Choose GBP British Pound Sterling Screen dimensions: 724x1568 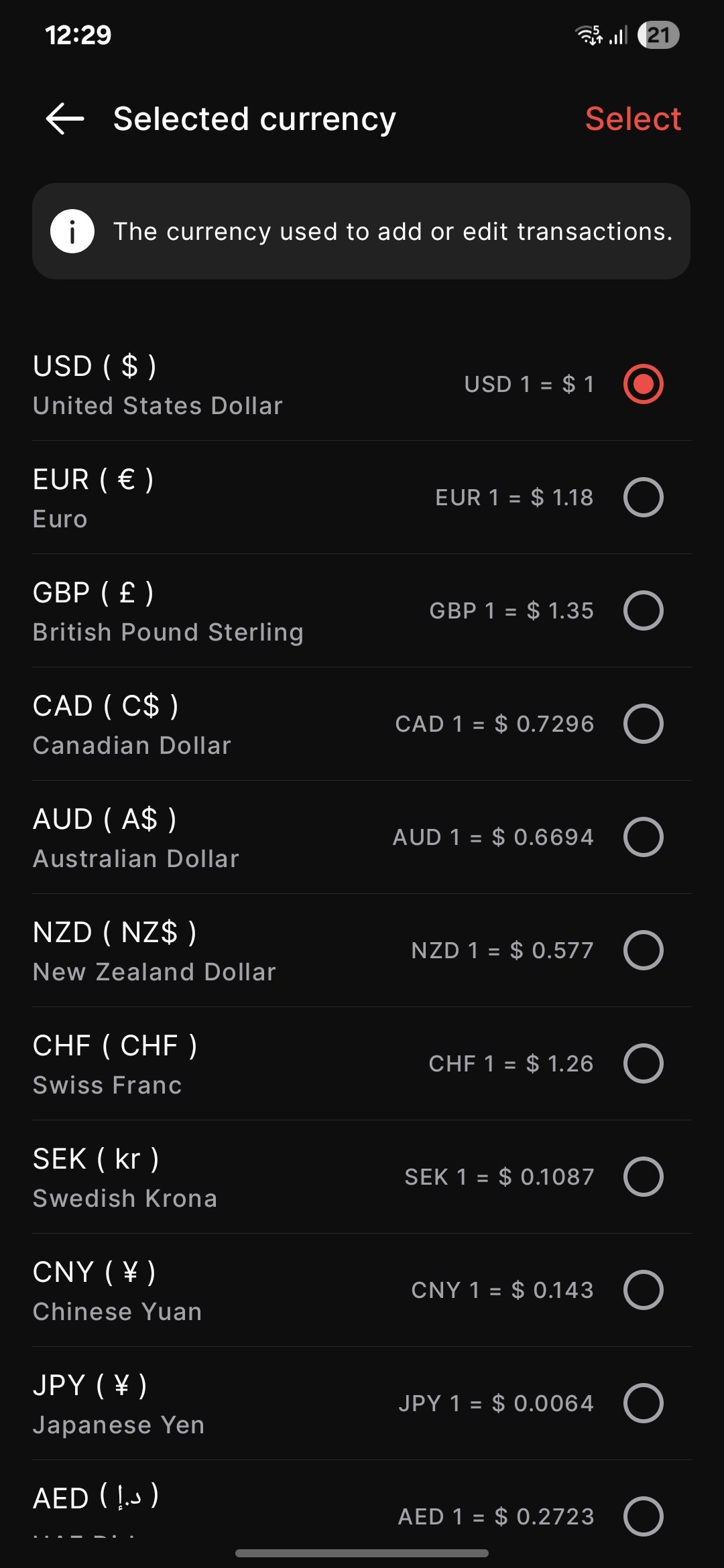tap(642, 610)
